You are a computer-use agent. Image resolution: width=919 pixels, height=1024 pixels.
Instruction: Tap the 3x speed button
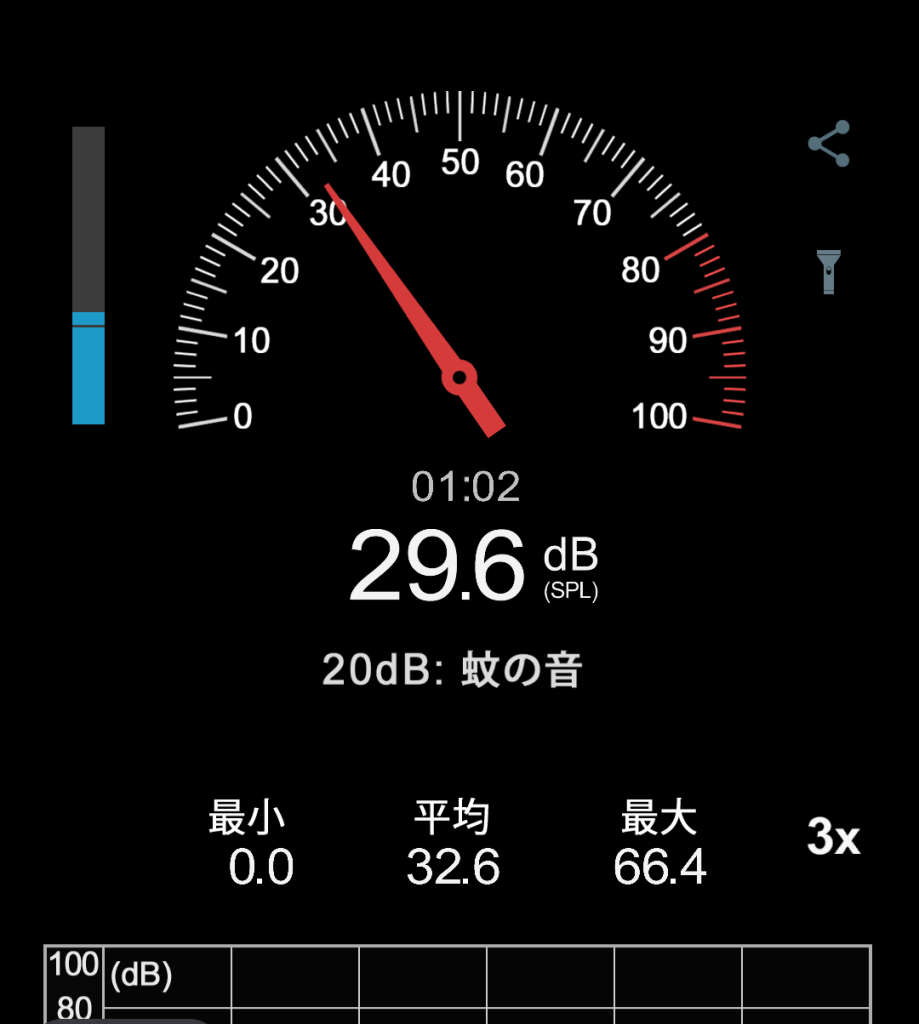coord(833,838)
